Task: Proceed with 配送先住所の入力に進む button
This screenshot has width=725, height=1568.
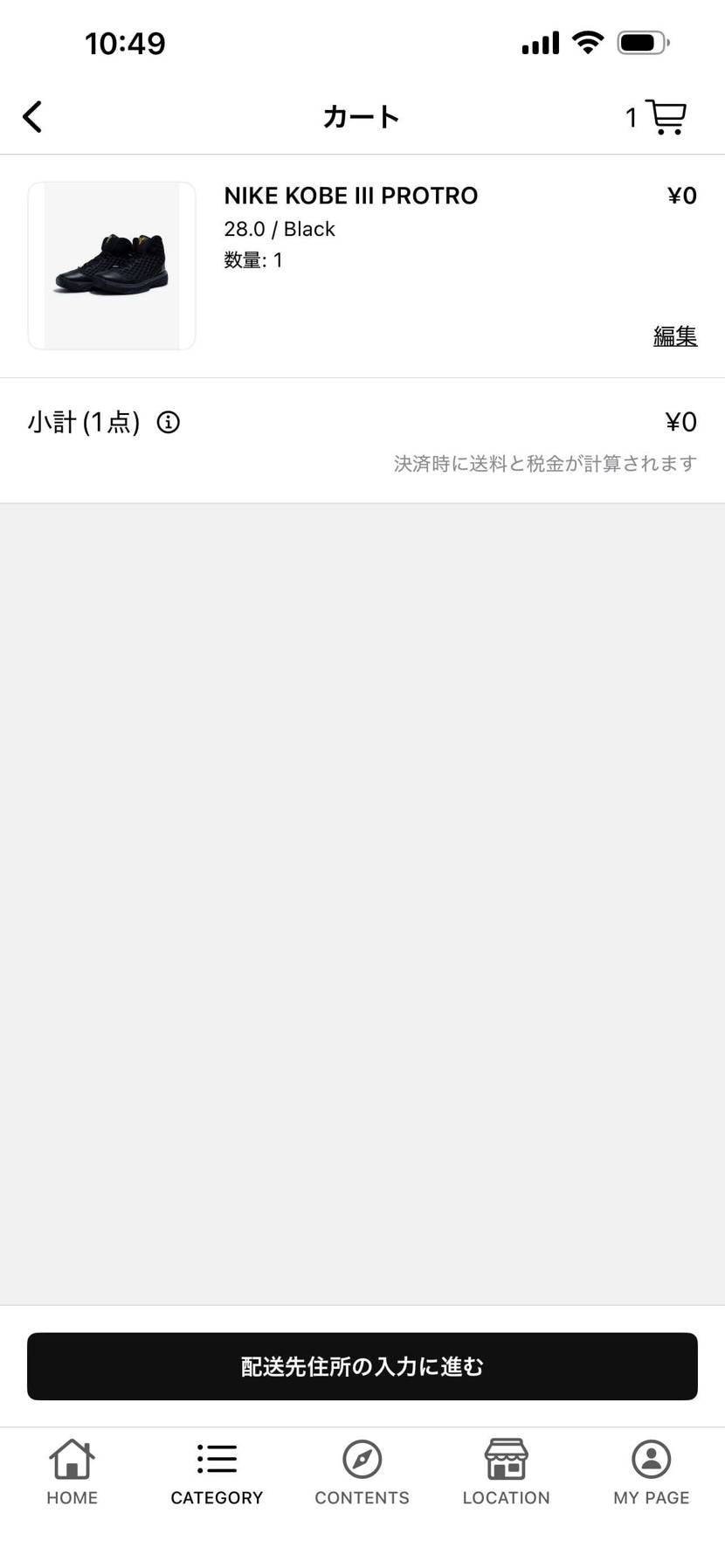Action: (362, 1366)
